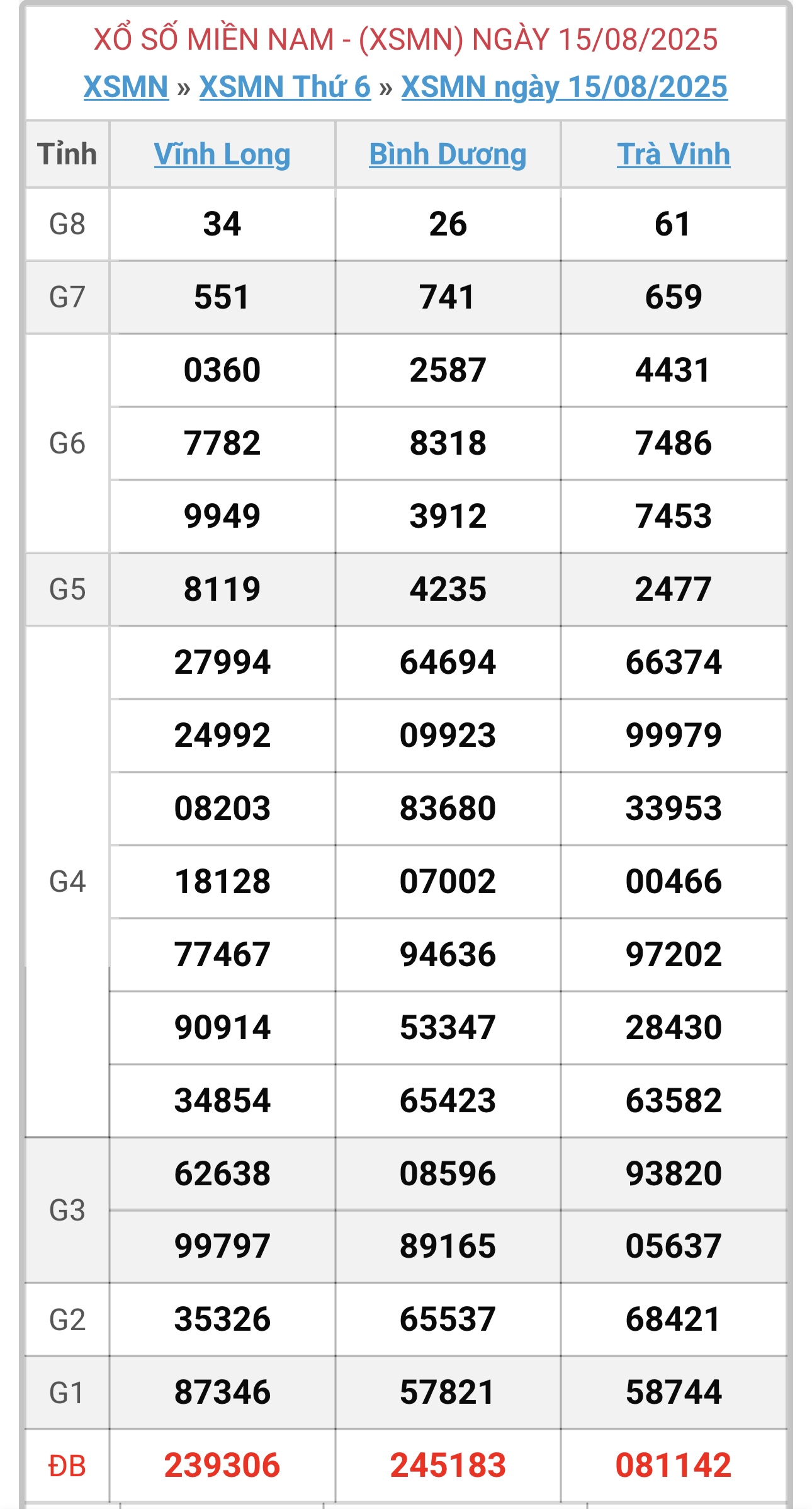Open Vĩnh Long province results

tap(222, 155)
